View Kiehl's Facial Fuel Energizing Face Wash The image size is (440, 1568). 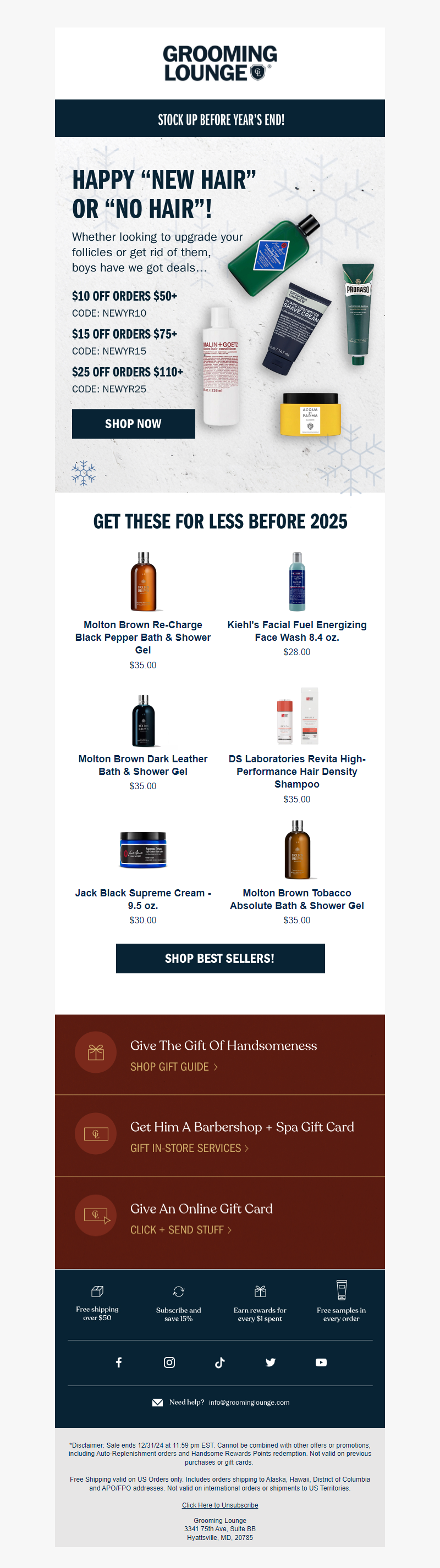(x=297, y=630)
